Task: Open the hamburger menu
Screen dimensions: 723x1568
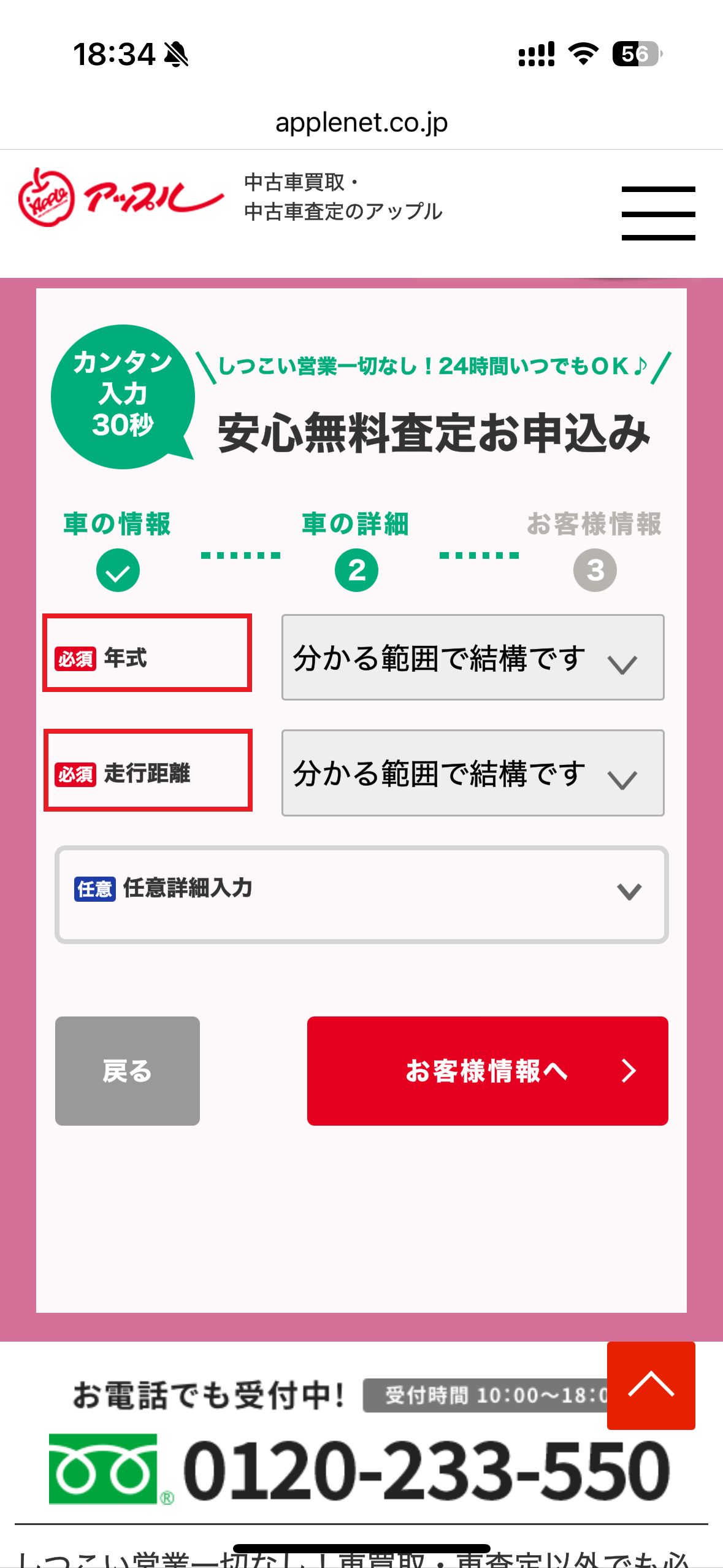Action: [658, 213]
